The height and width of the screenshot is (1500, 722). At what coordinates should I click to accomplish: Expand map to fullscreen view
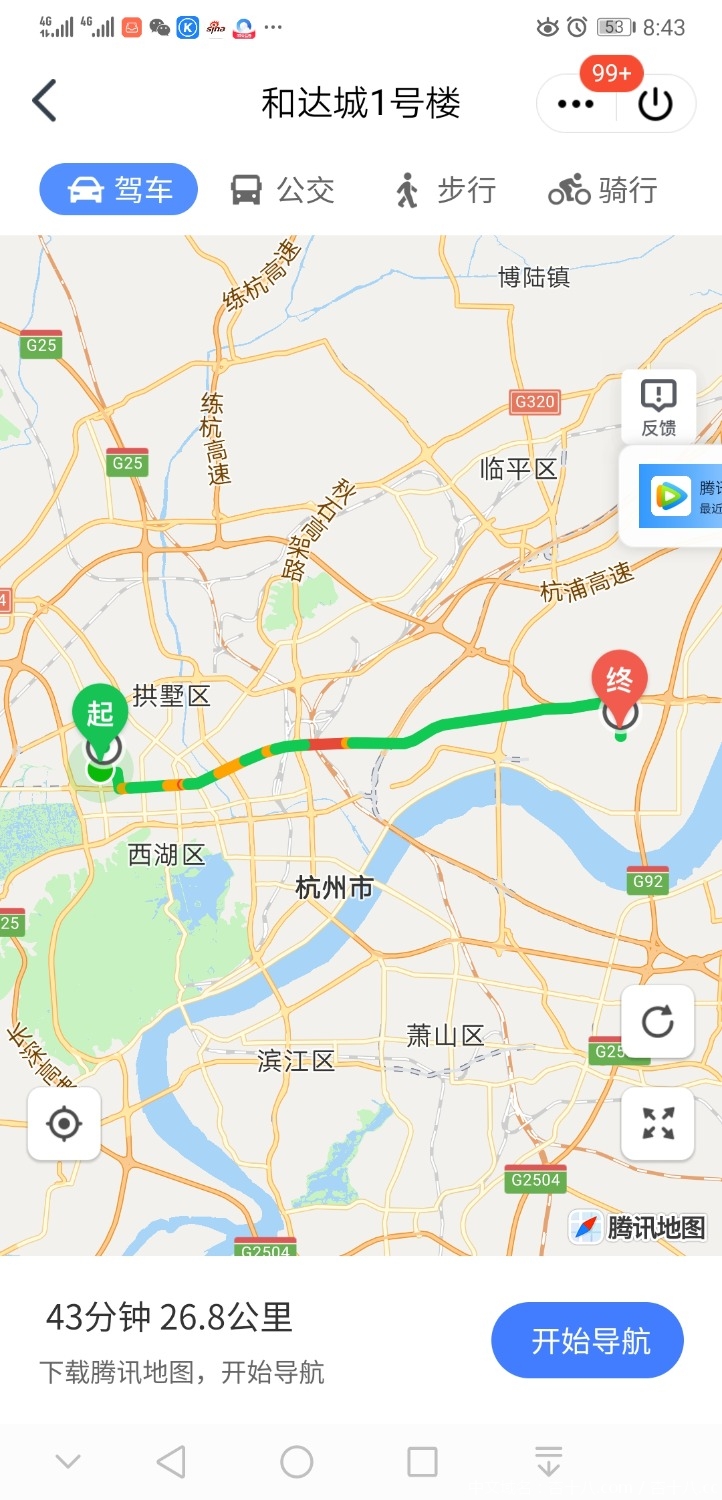pyautogui.click(x=658, y=1124)
